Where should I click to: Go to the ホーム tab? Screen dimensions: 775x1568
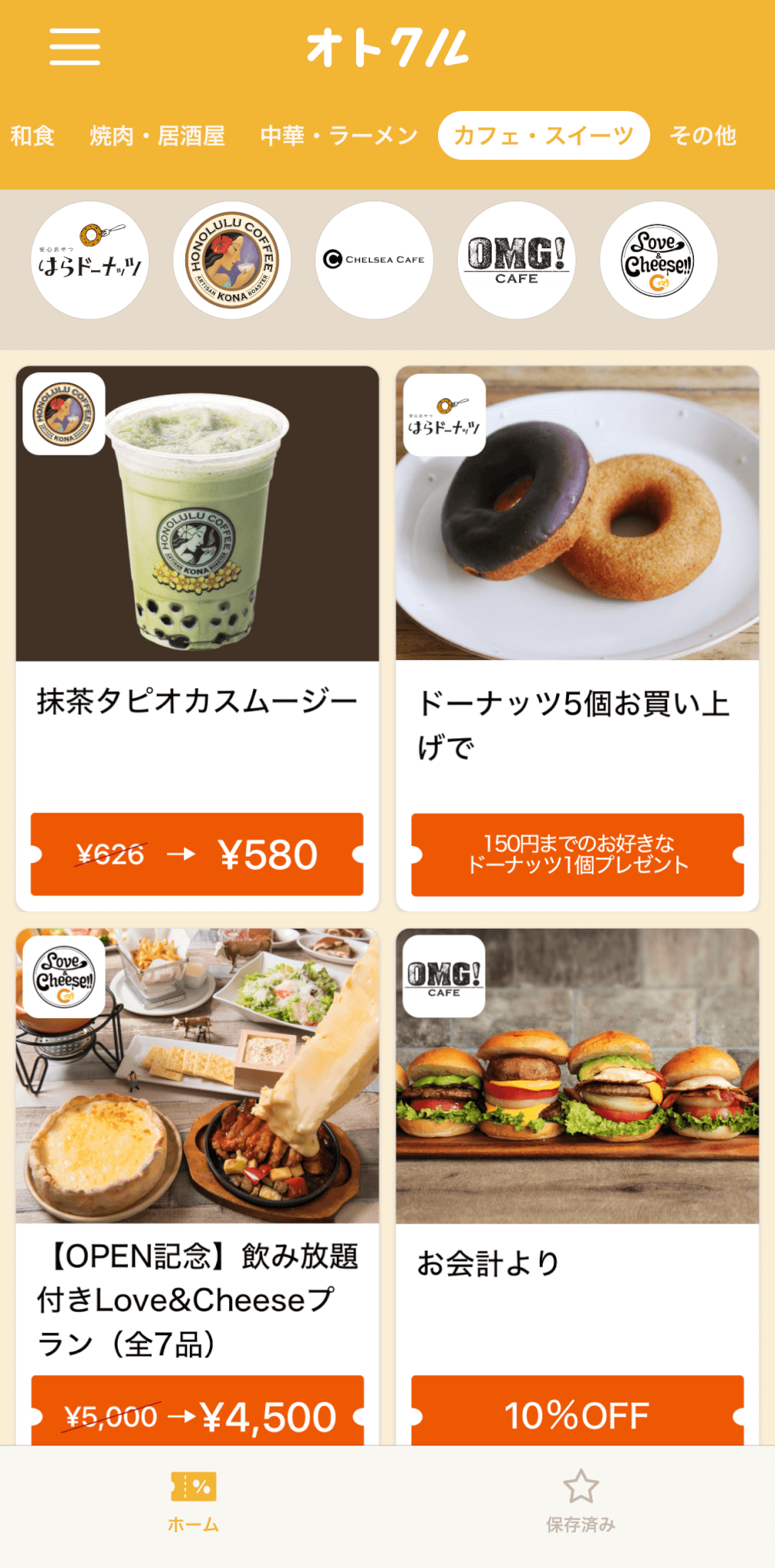tap(194, 1502)
